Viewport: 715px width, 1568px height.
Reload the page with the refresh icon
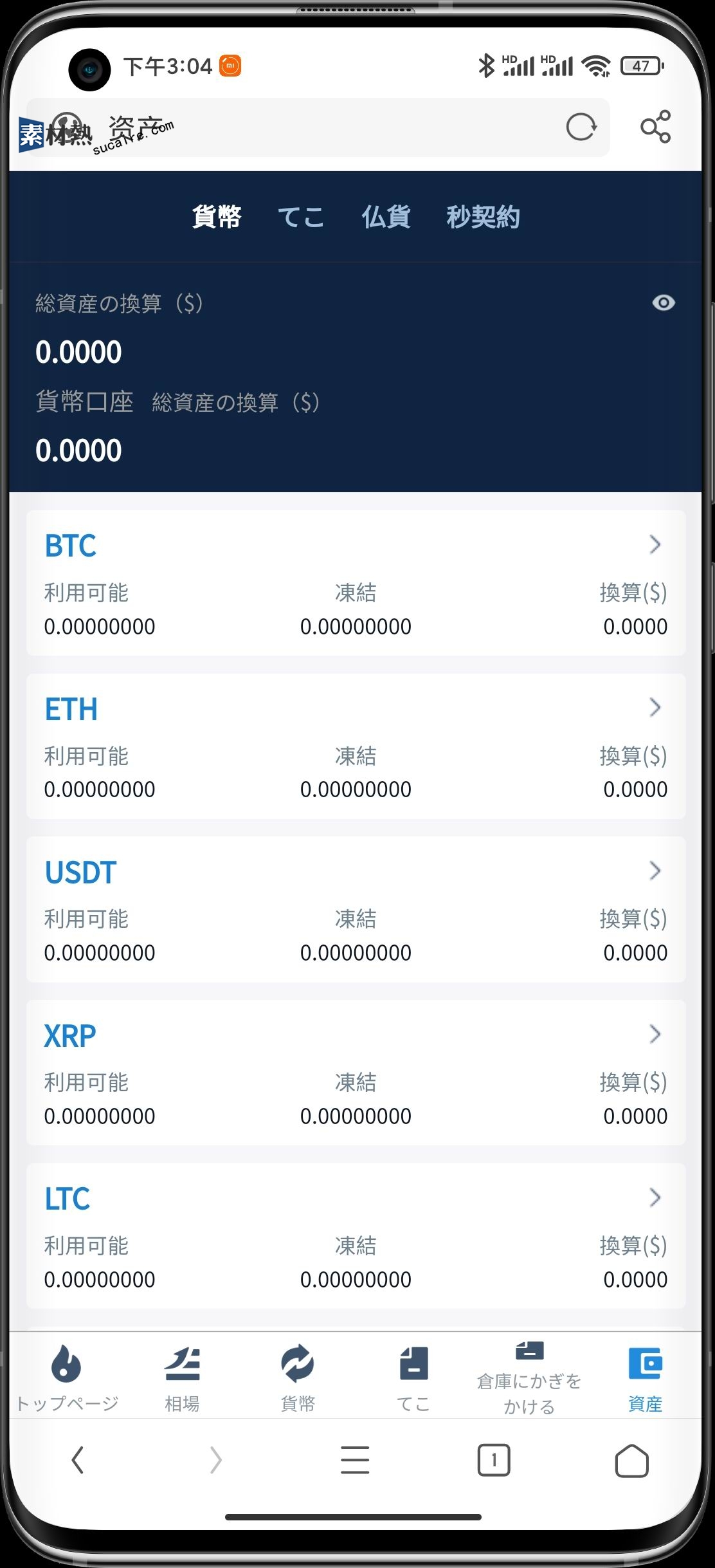[x=581, y=127]
